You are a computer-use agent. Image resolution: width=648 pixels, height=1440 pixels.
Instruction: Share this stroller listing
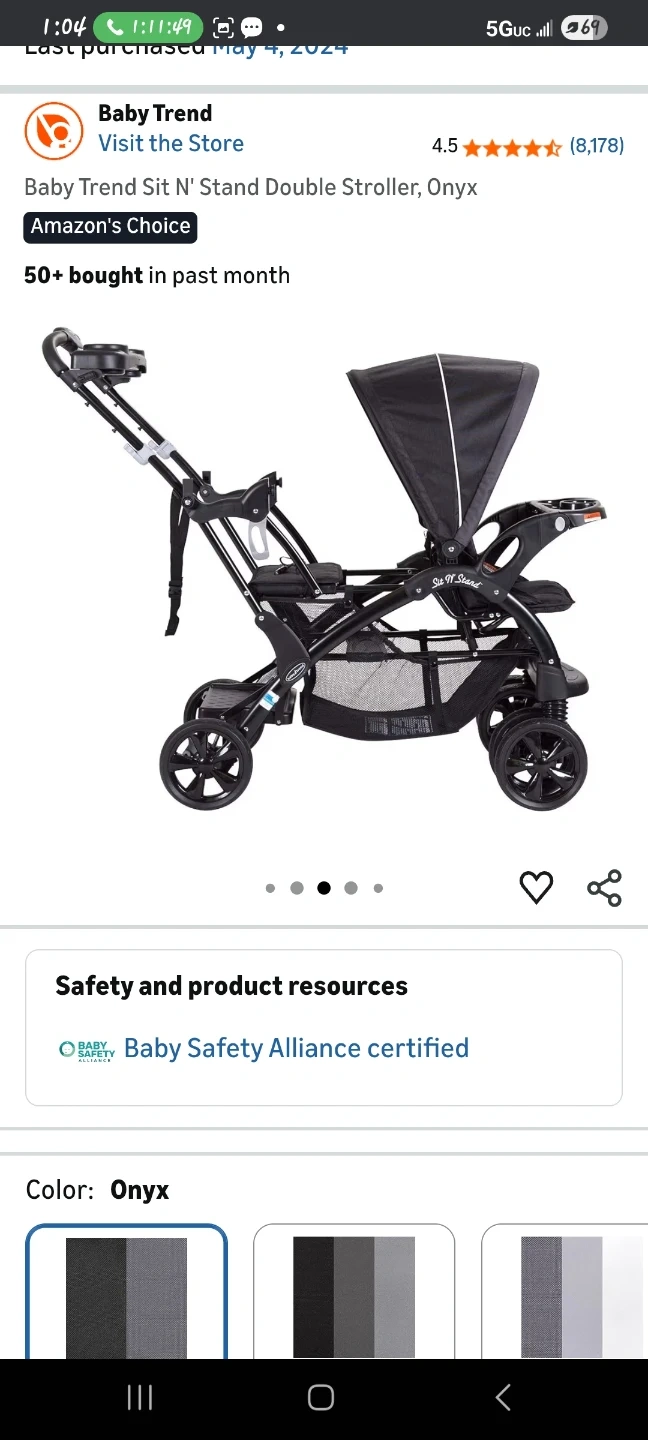(x=604, y=888)
